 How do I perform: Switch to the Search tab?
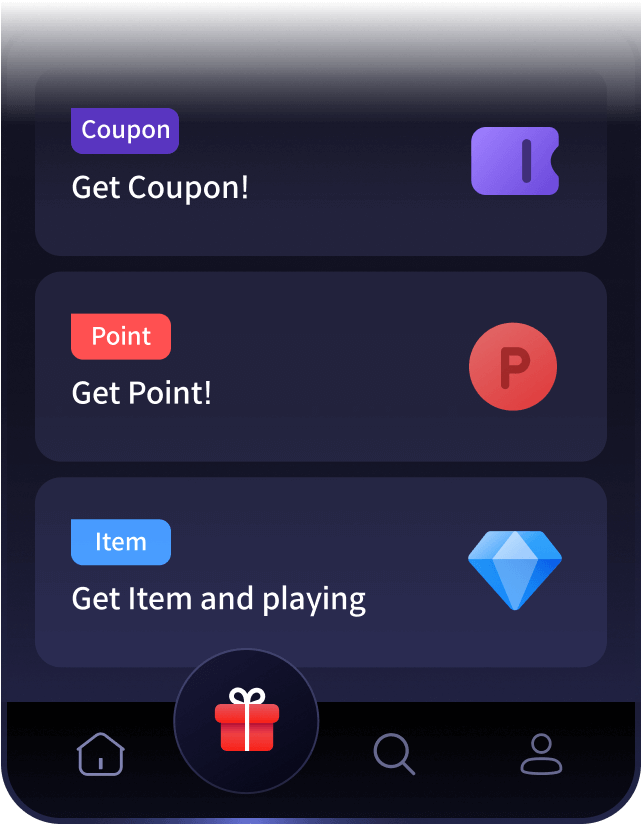click(393, 753)
